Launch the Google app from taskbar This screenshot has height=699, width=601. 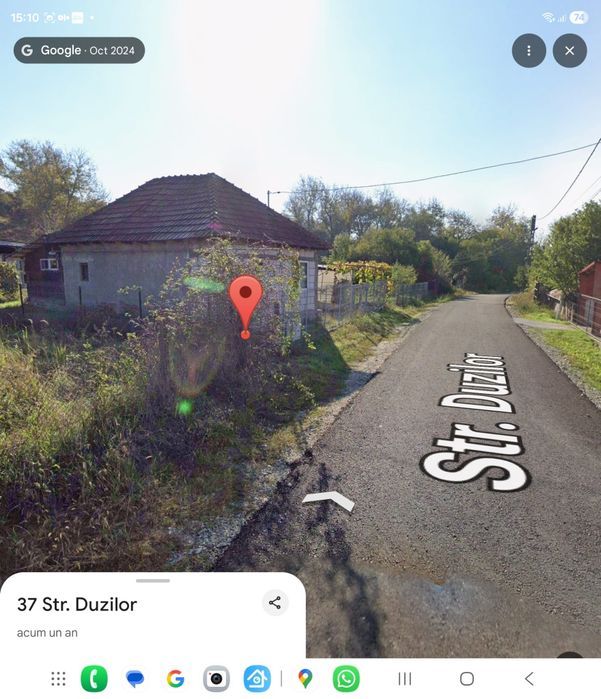click(175, 679)
